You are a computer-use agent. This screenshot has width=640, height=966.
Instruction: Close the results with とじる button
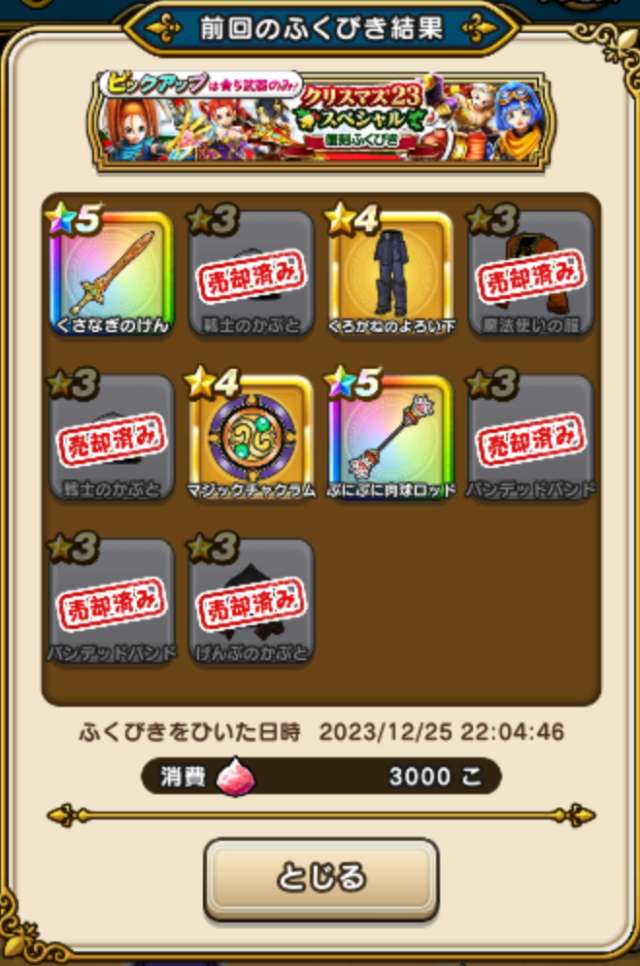[x=321, y=878]
